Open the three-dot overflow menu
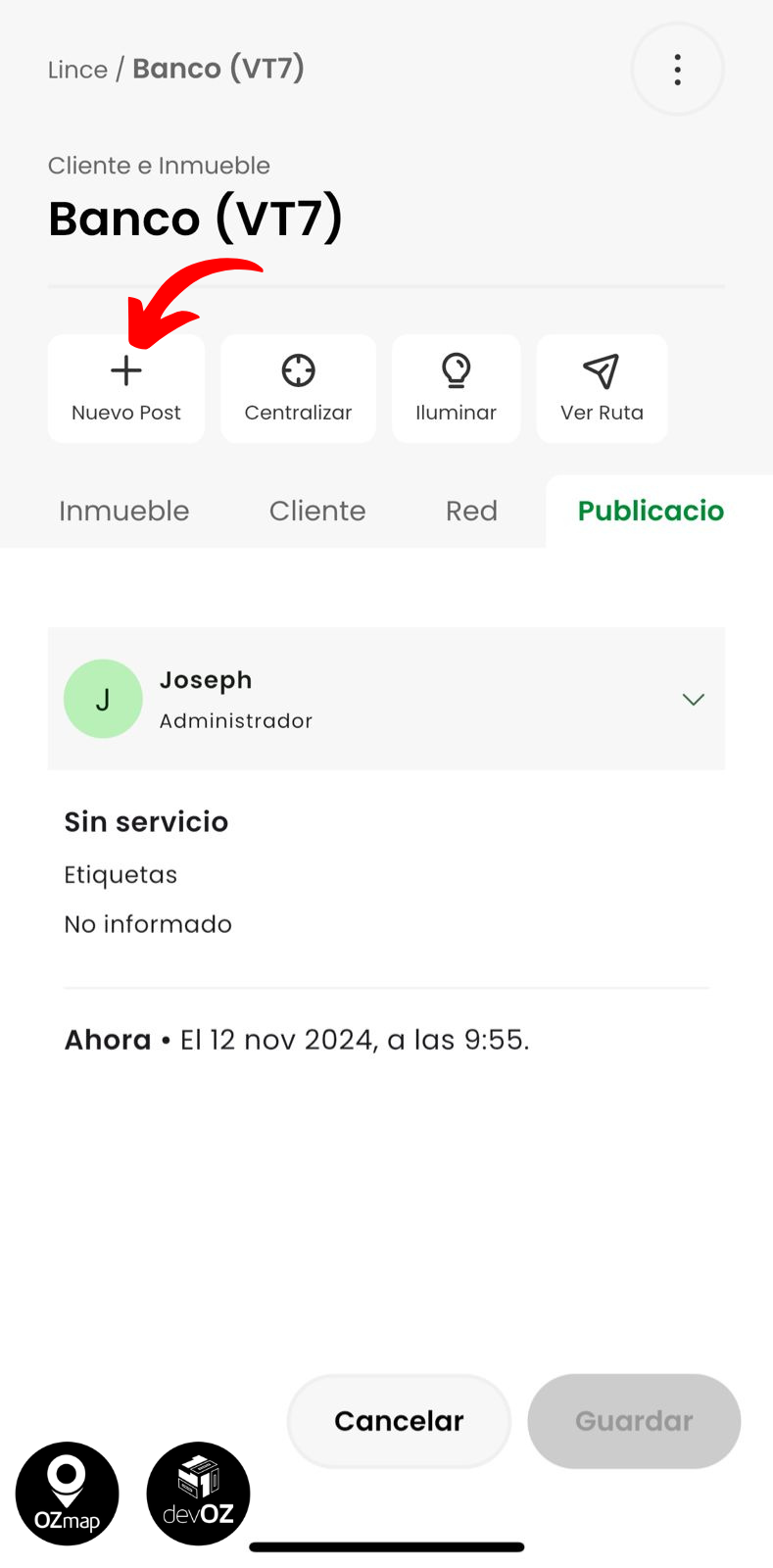 coord(677,70)
